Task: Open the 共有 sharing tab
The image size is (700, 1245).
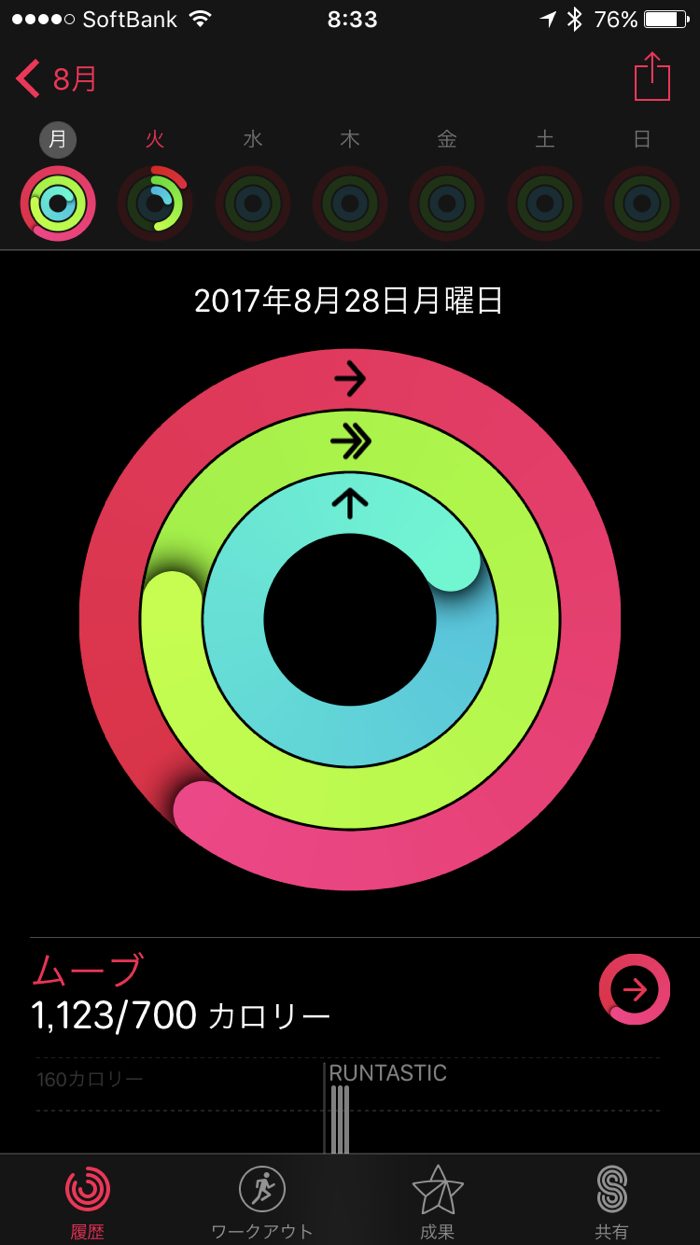Action: click(x=611, y=1201)
